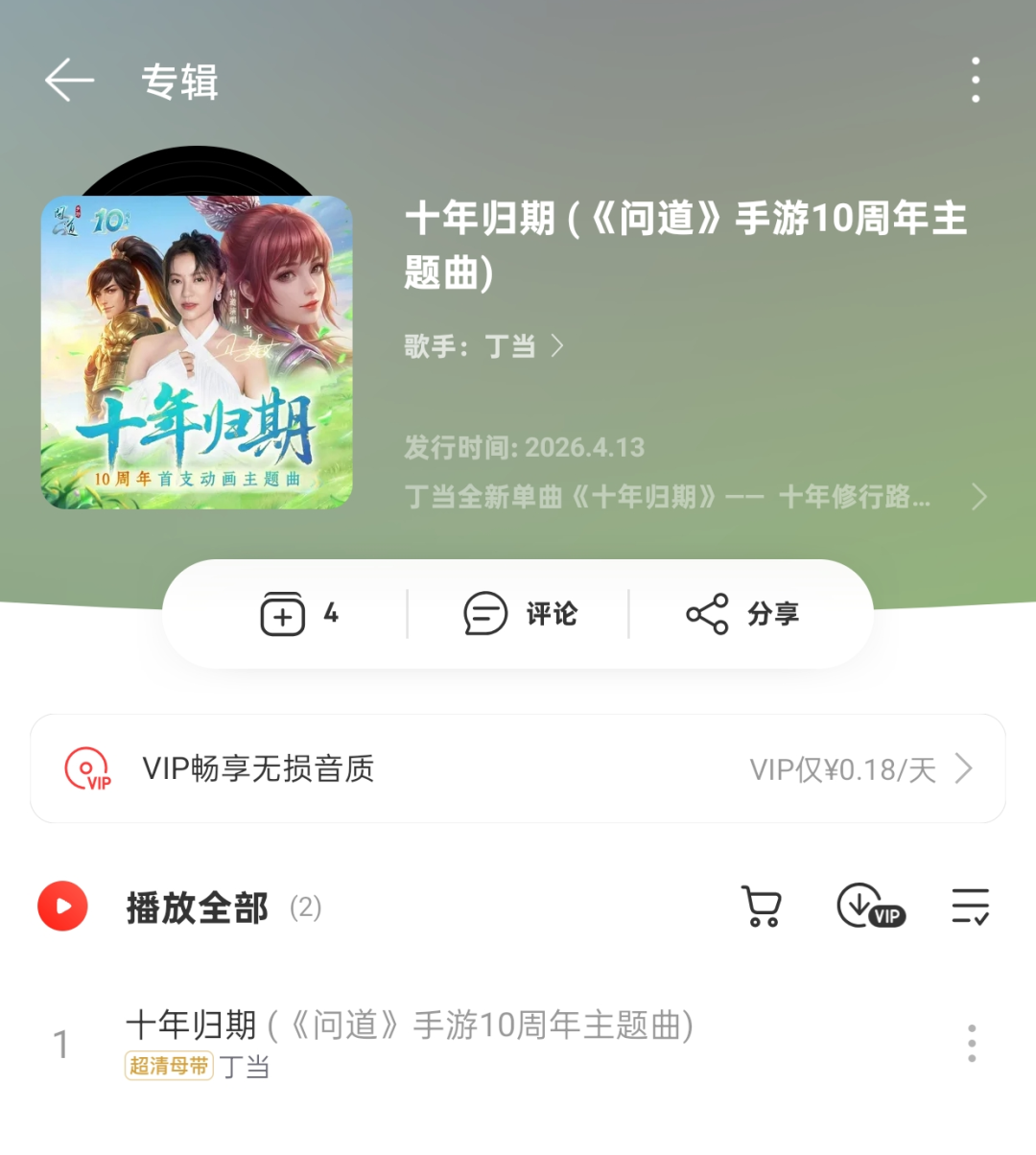The image size is (1036, 1155).
Task: Go back from the album page
Action: 70,80
